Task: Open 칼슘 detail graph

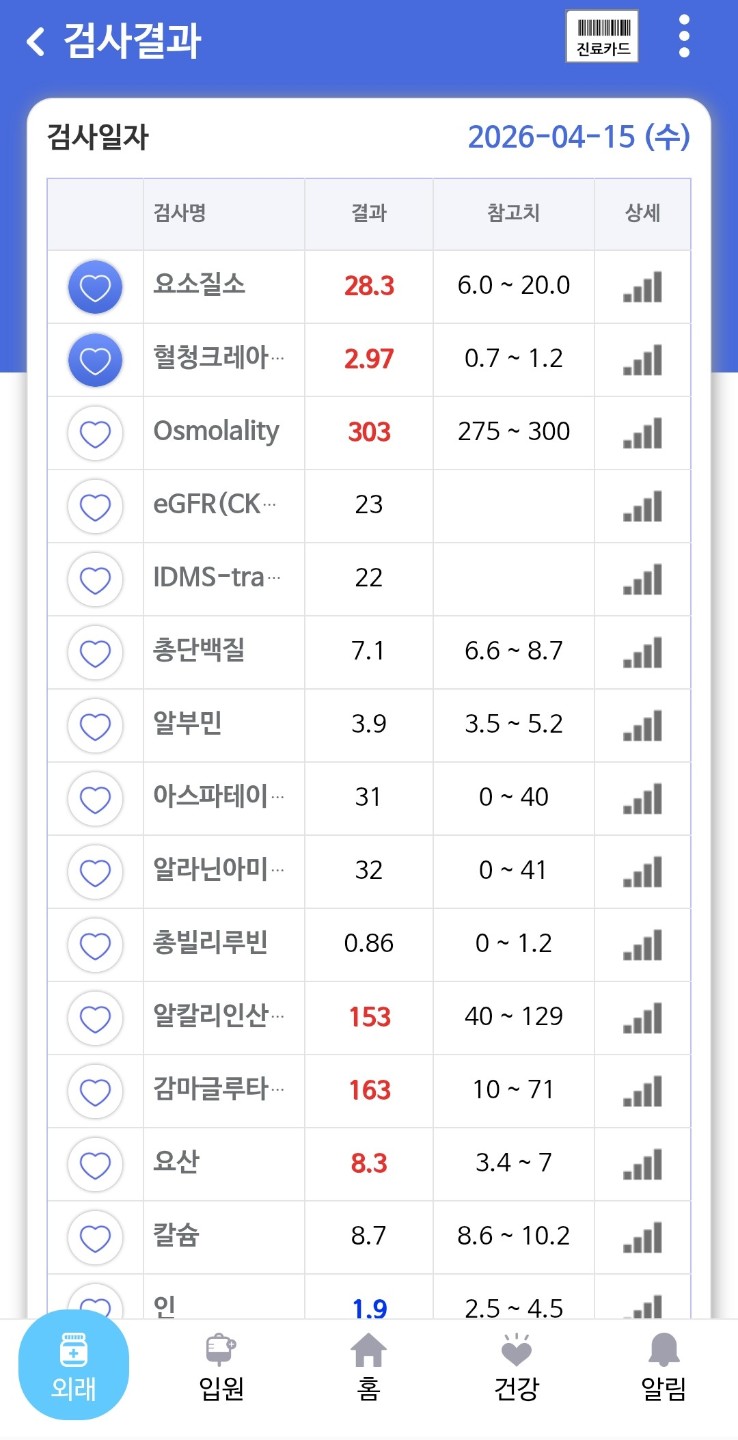Action: tap(642, 1236)
